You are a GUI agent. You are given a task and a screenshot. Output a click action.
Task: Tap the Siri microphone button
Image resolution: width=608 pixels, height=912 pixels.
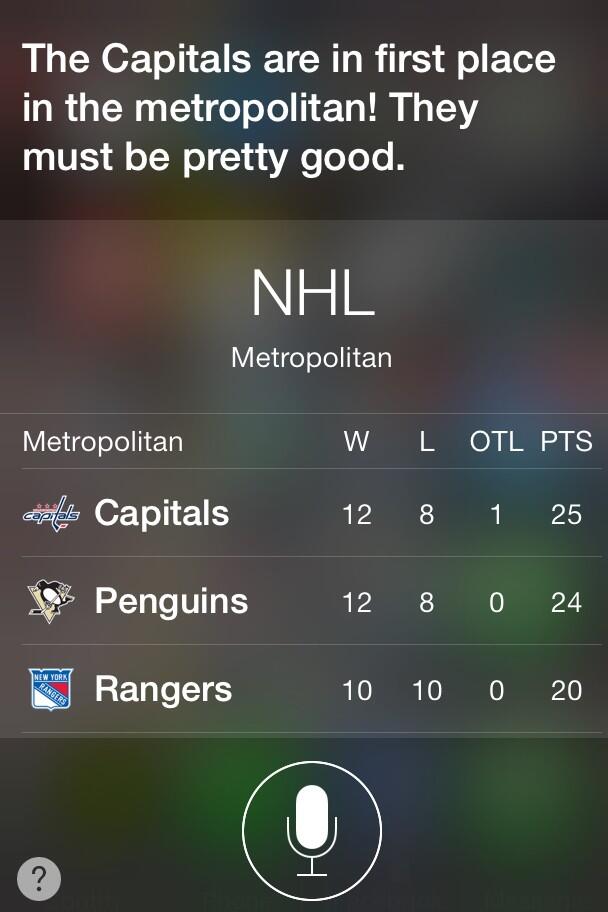pyautogui.click(x=312, y=831)
